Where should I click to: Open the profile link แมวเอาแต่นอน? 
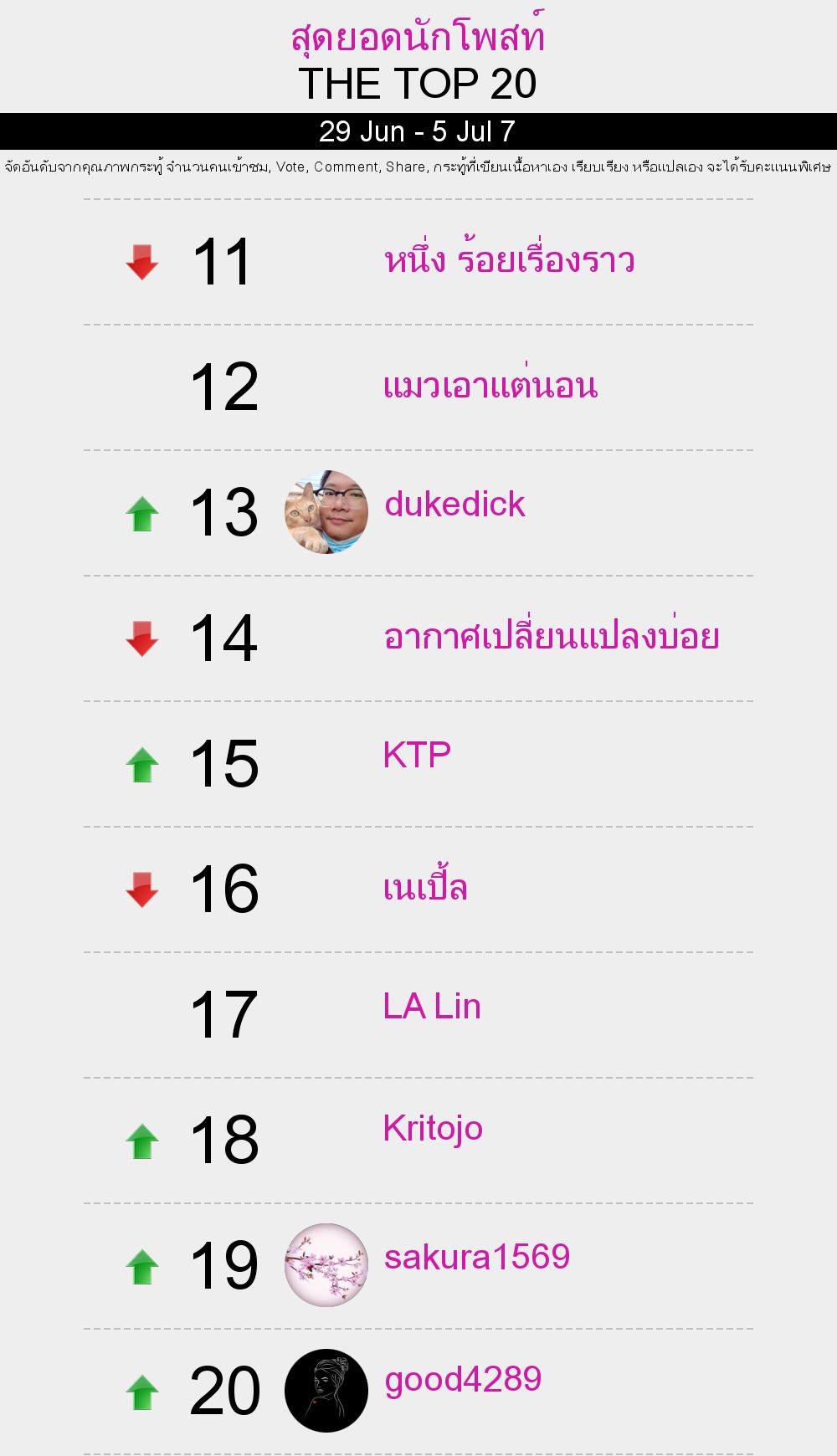click(x=490, y=385)
